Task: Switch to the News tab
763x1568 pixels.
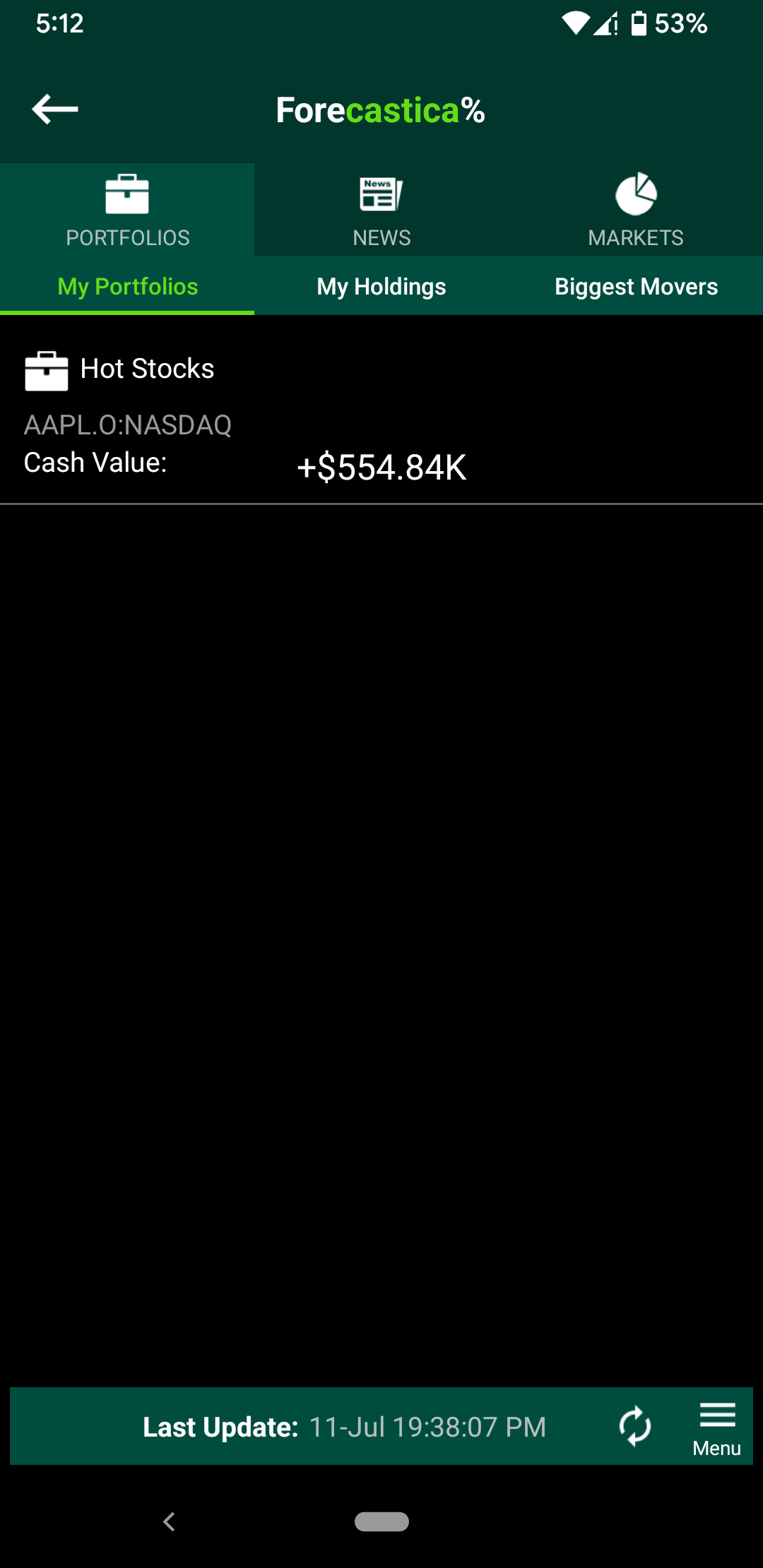Action: click(381, 210)
